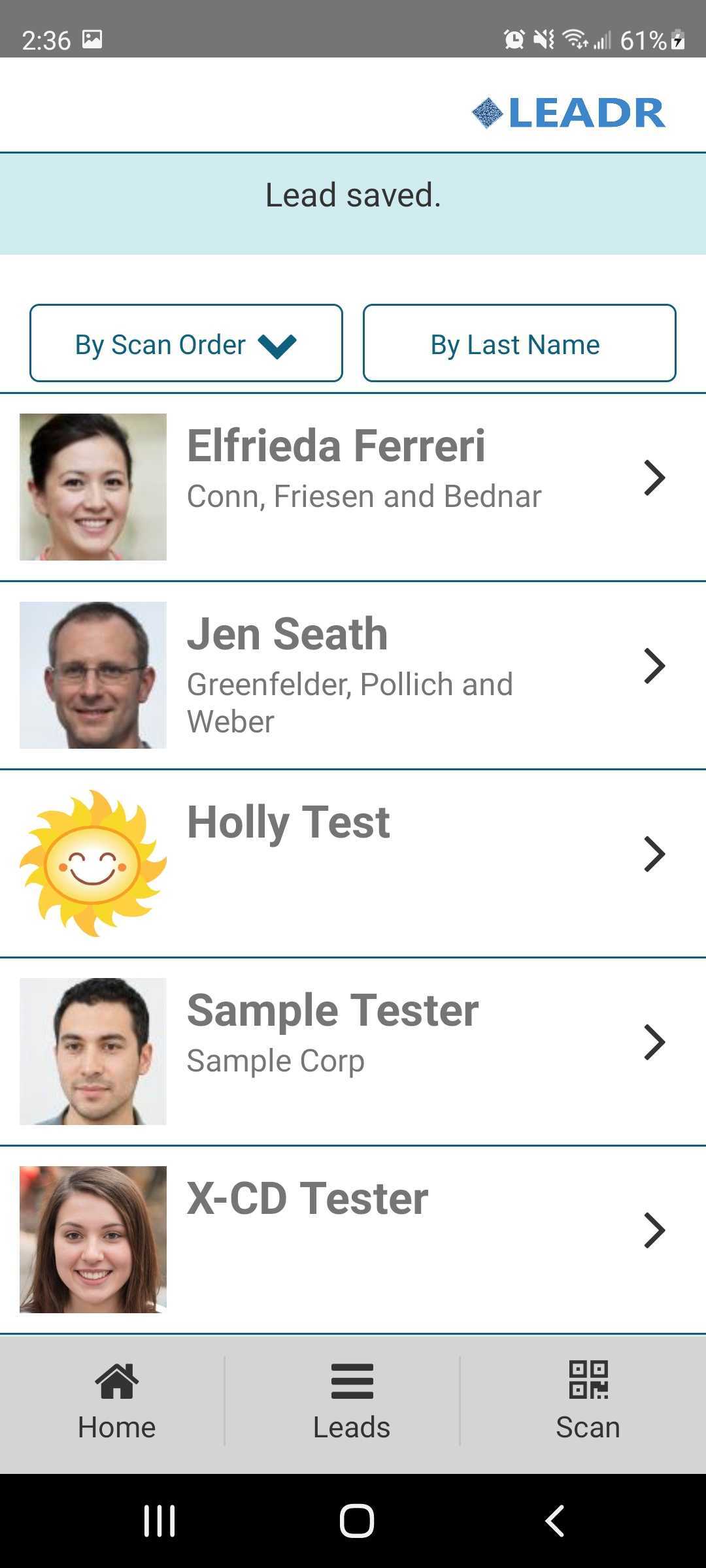Go to the Home tab
The height and width of the screenshot is (1568, 706).
click(x=117, y=1401)
